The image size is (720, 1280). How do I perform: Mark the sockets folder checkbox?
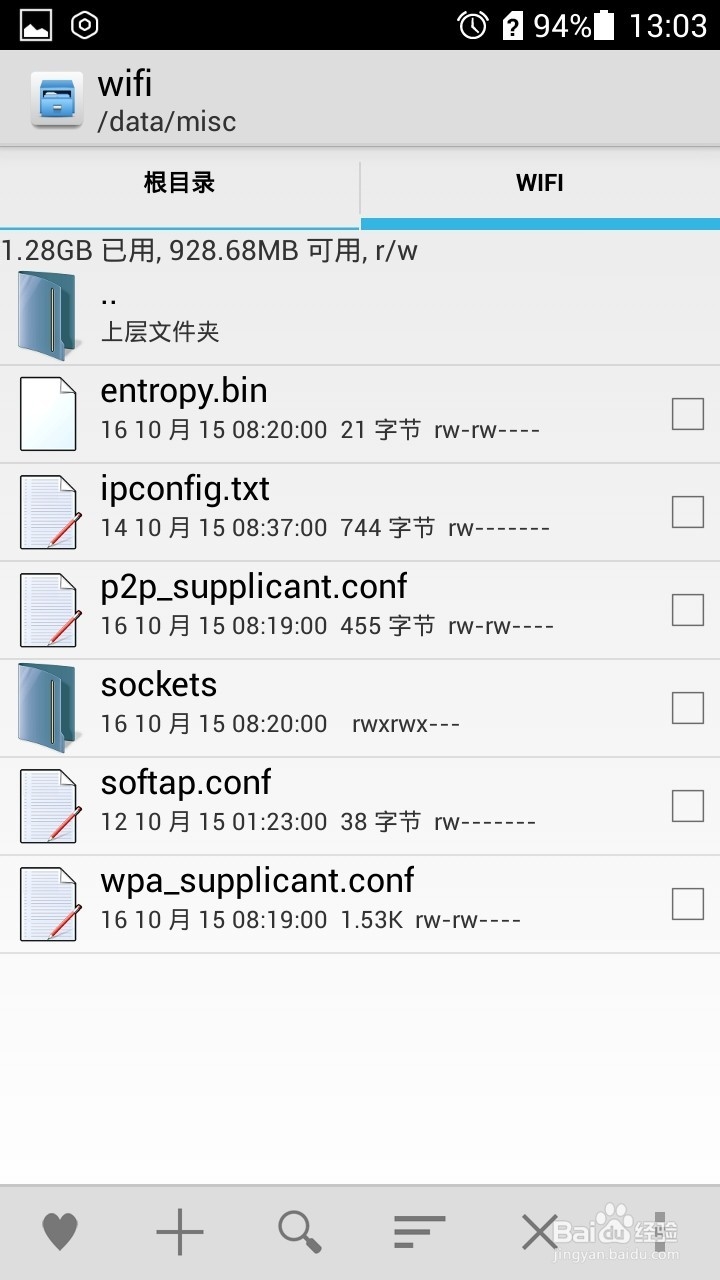pos(687,708)
